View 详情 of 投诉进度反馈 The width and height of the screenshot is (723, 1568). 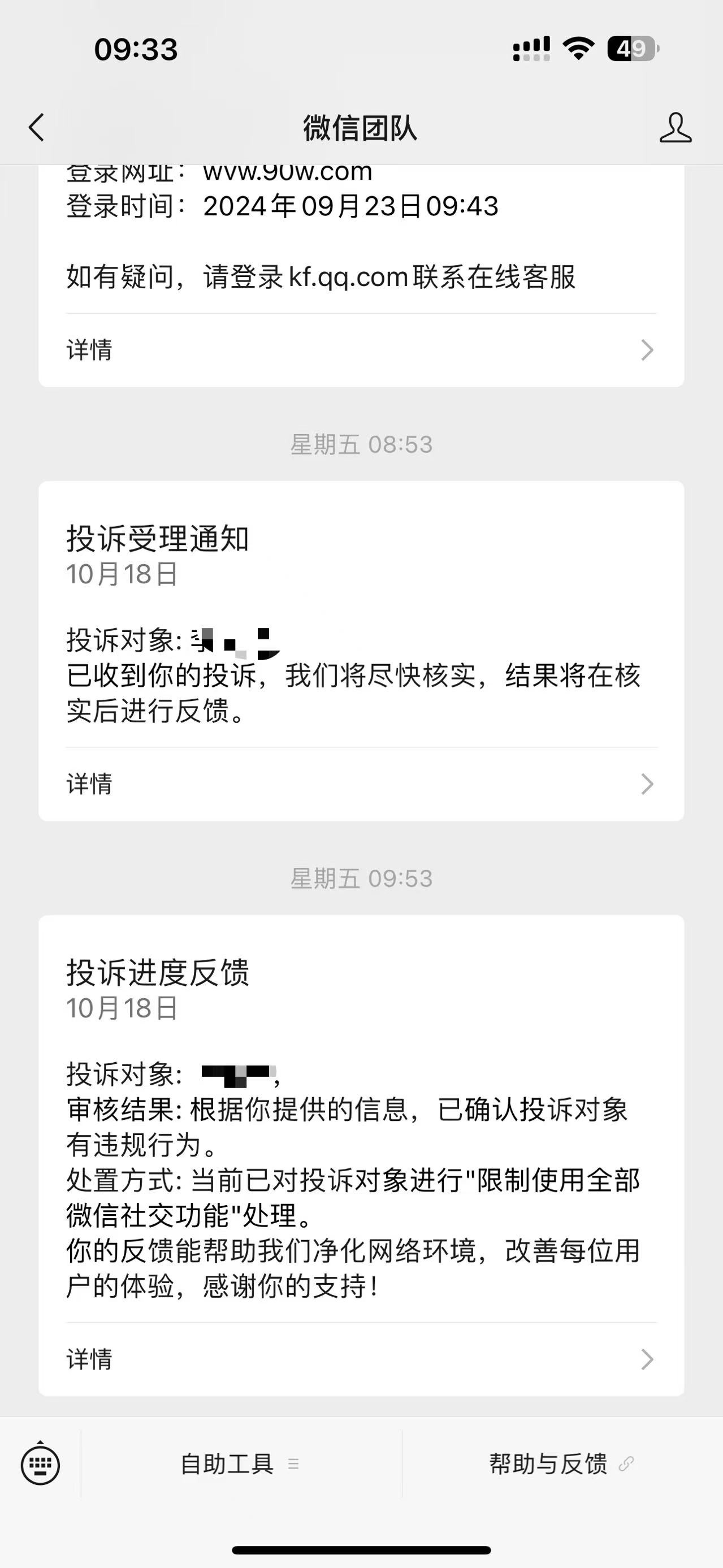tap(360, 1359)
